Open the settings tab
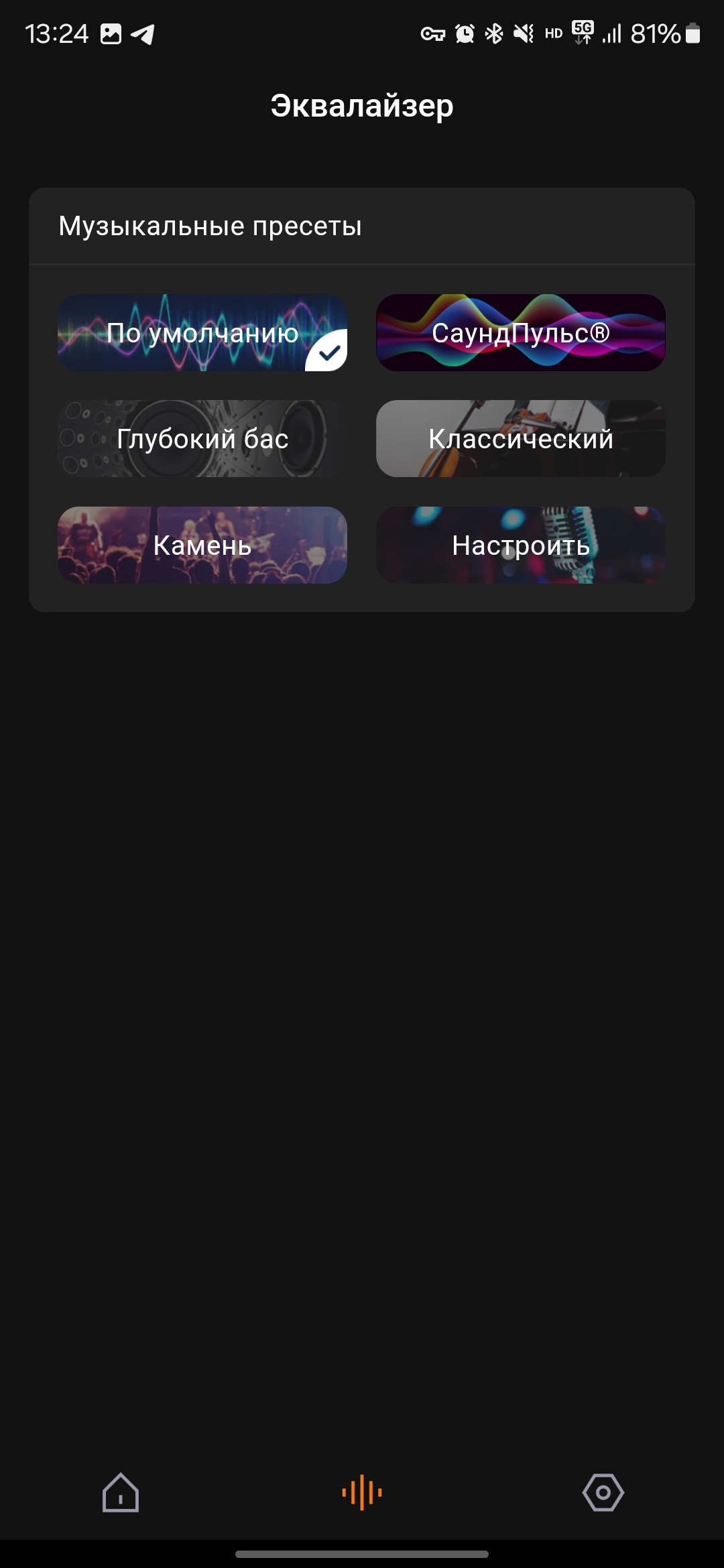Viewport: 724px width, 1568px height. pos(603,1492)
